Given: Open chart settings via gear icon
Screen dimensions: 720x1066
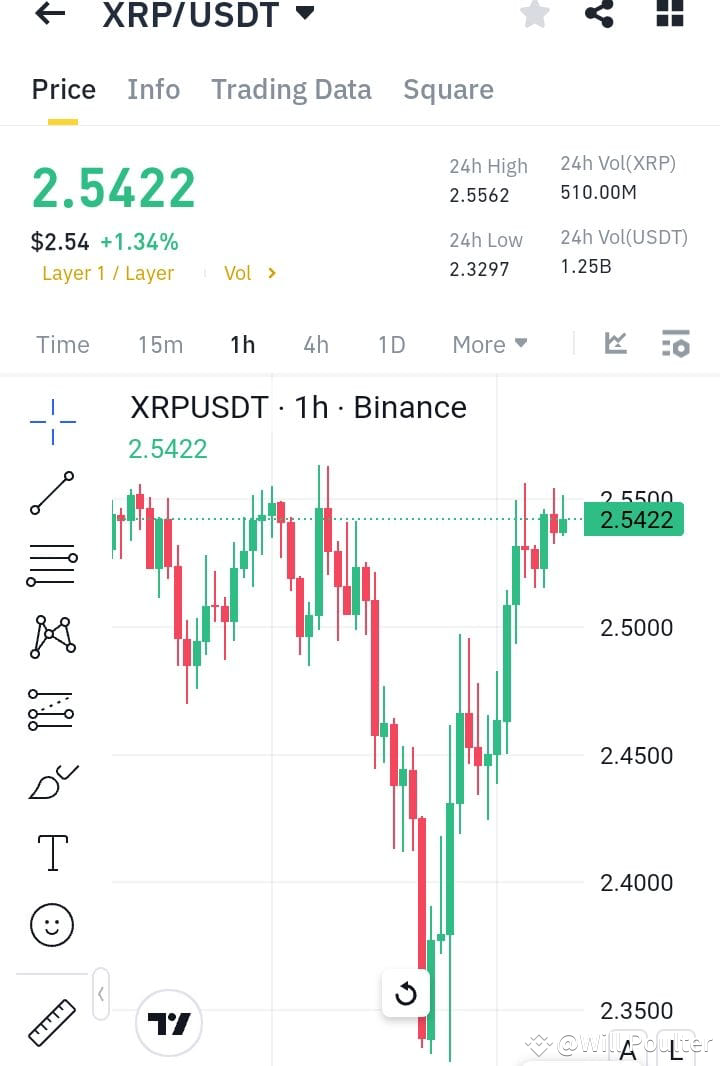Looking at the screenshot, I should pos(676,343).
